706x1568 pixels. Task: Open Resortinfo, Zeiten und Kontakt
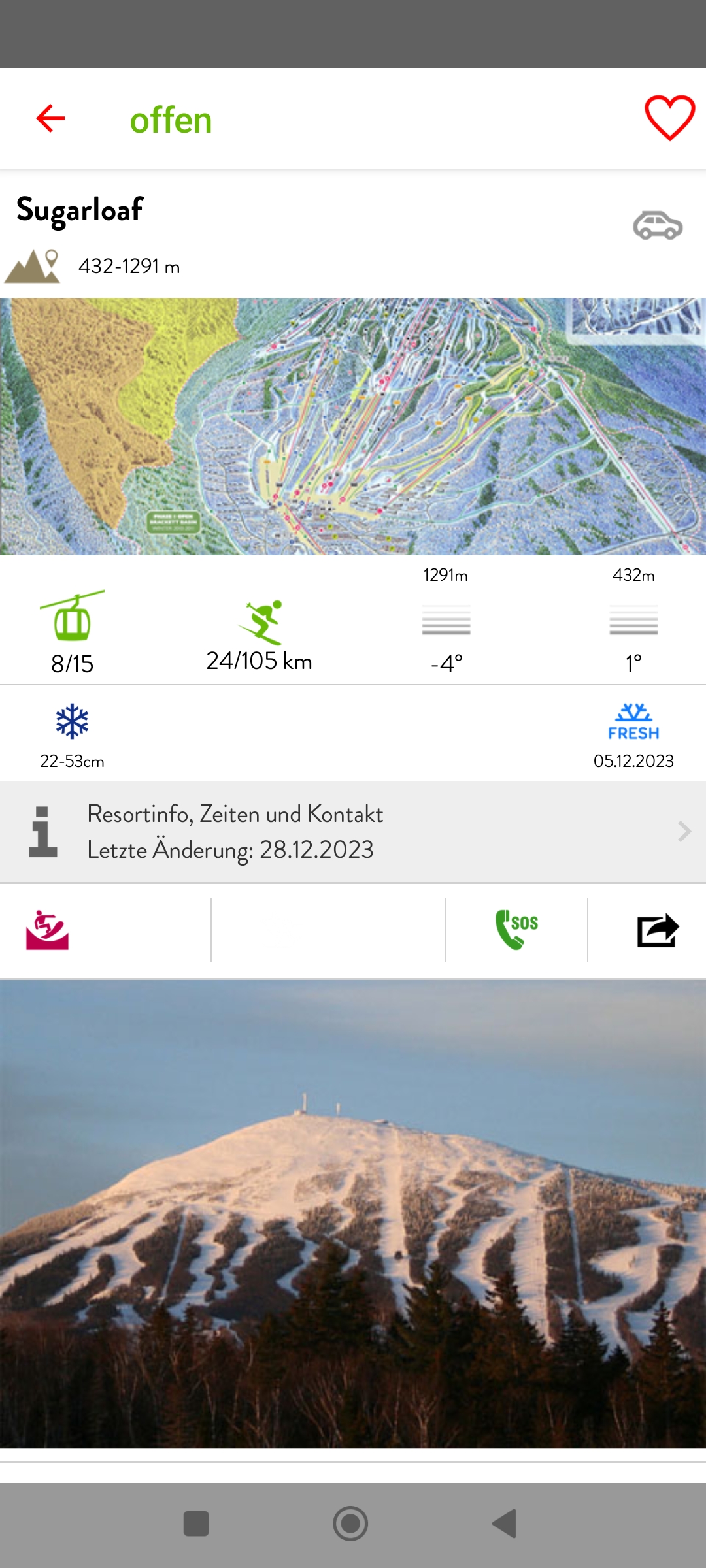coord(353,832)
